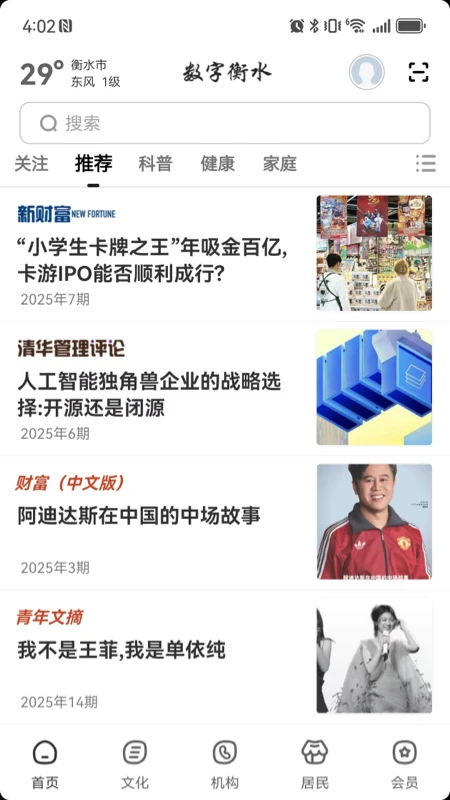Go to the 文化 bottom tab
Viewport: 450px width, 800px height.
[135, 763]
